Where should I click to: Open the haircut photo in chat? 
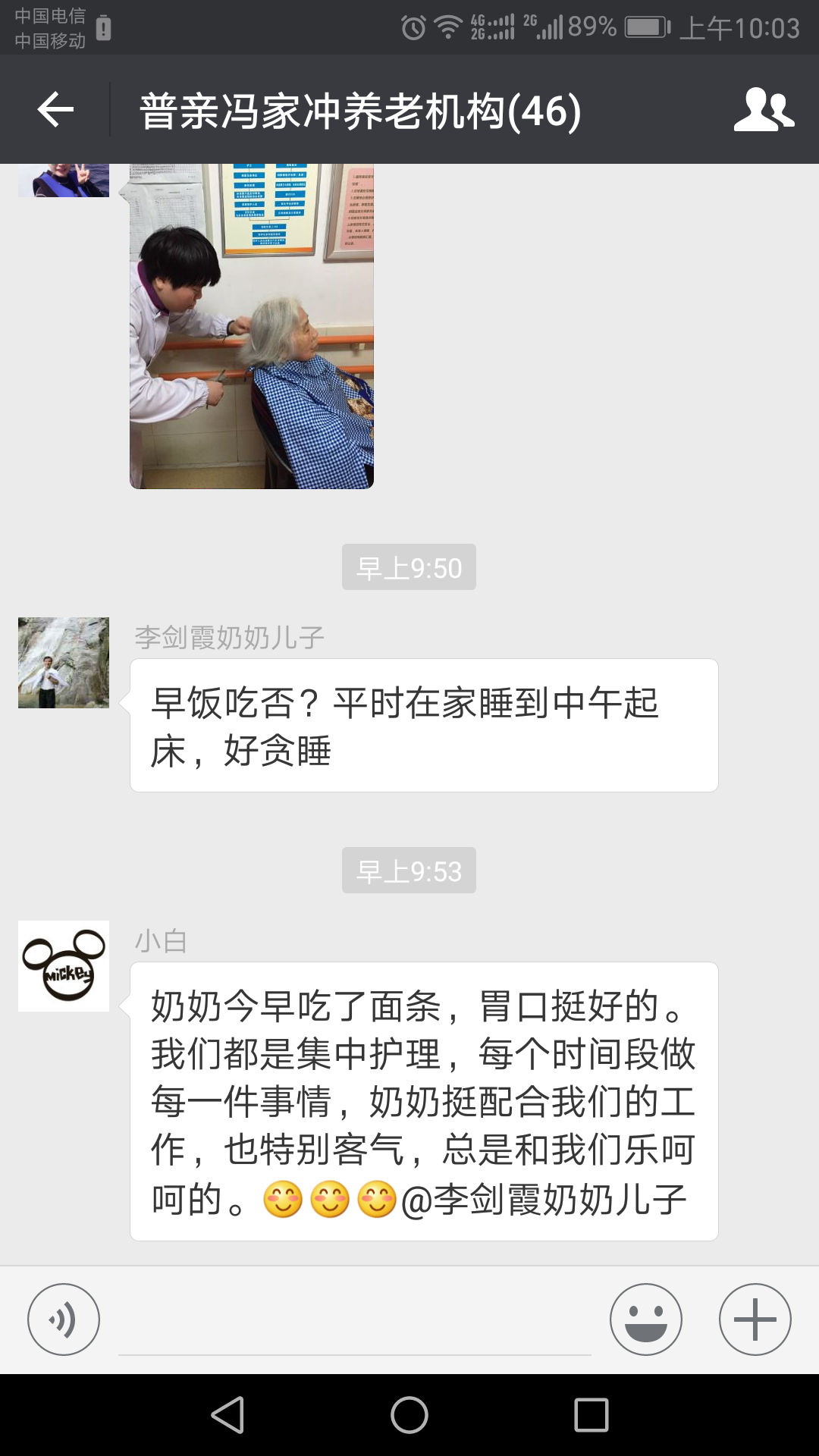coord(251,326)
